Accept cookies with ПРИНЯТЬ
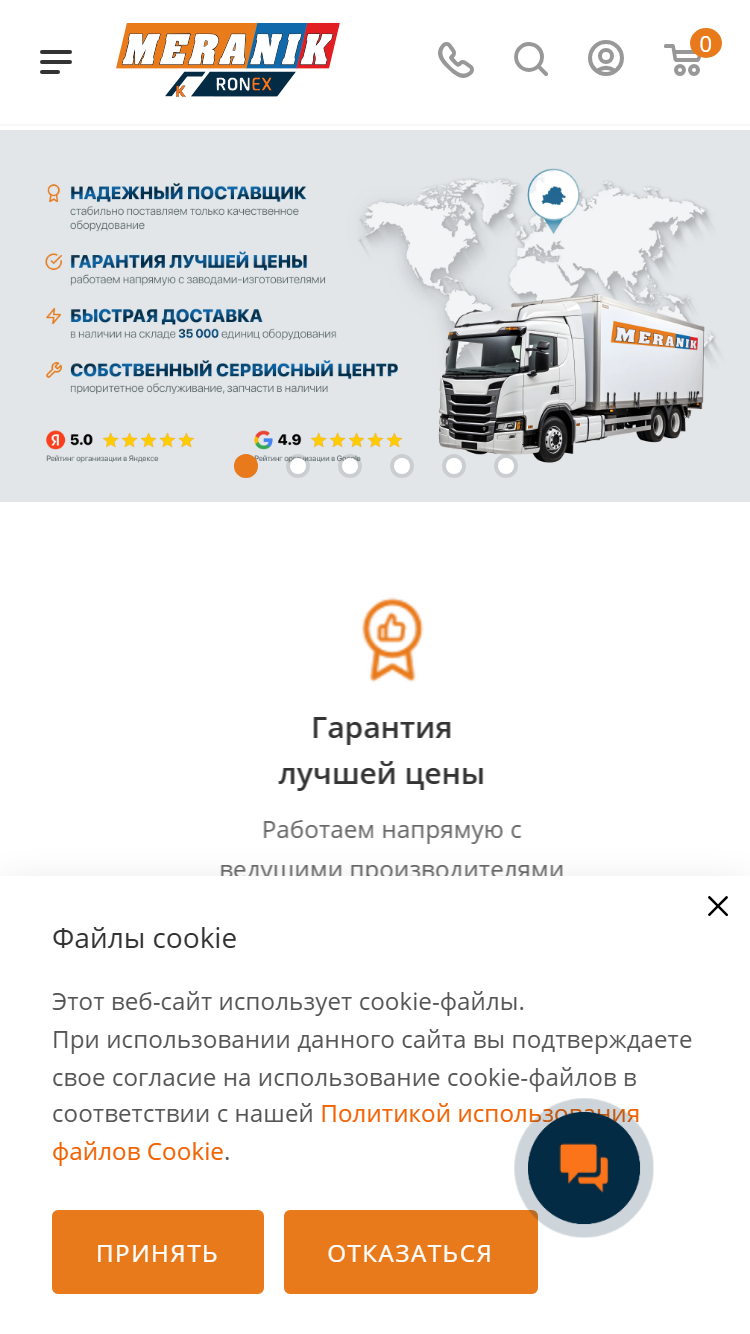 point(158,1252)
